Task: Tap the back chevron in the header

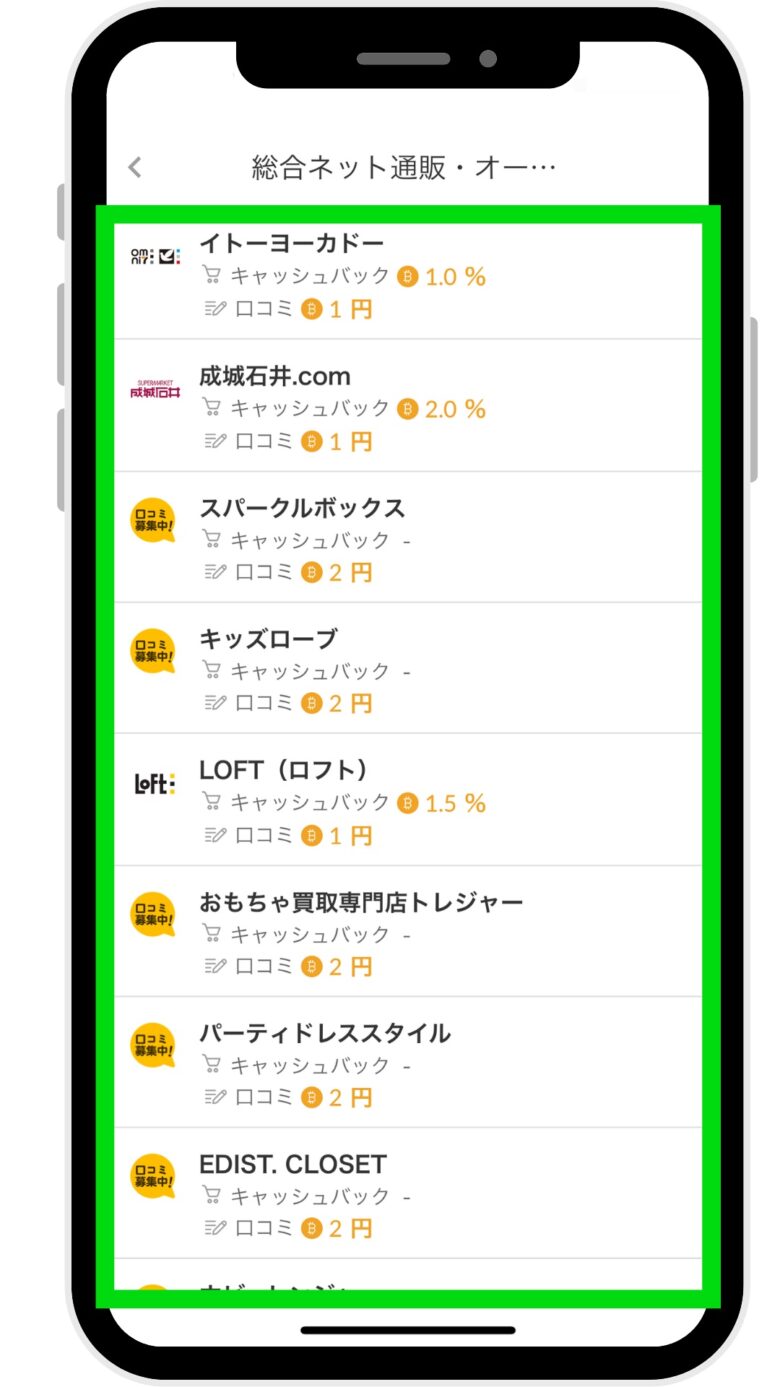Action: click(x=134, y=167)
